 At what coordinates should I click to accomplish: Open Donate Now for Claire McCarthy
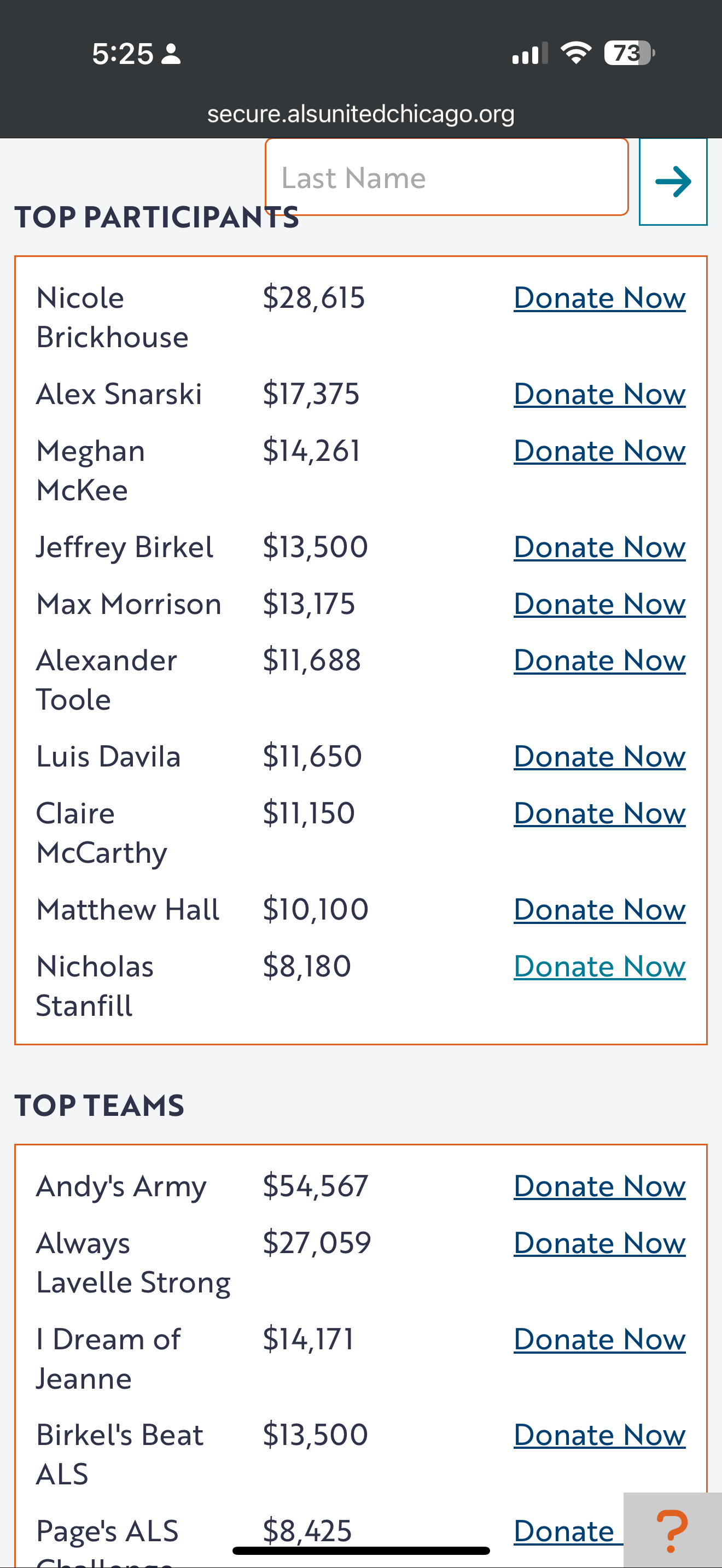pyautogui.click(x=599, y=814)
